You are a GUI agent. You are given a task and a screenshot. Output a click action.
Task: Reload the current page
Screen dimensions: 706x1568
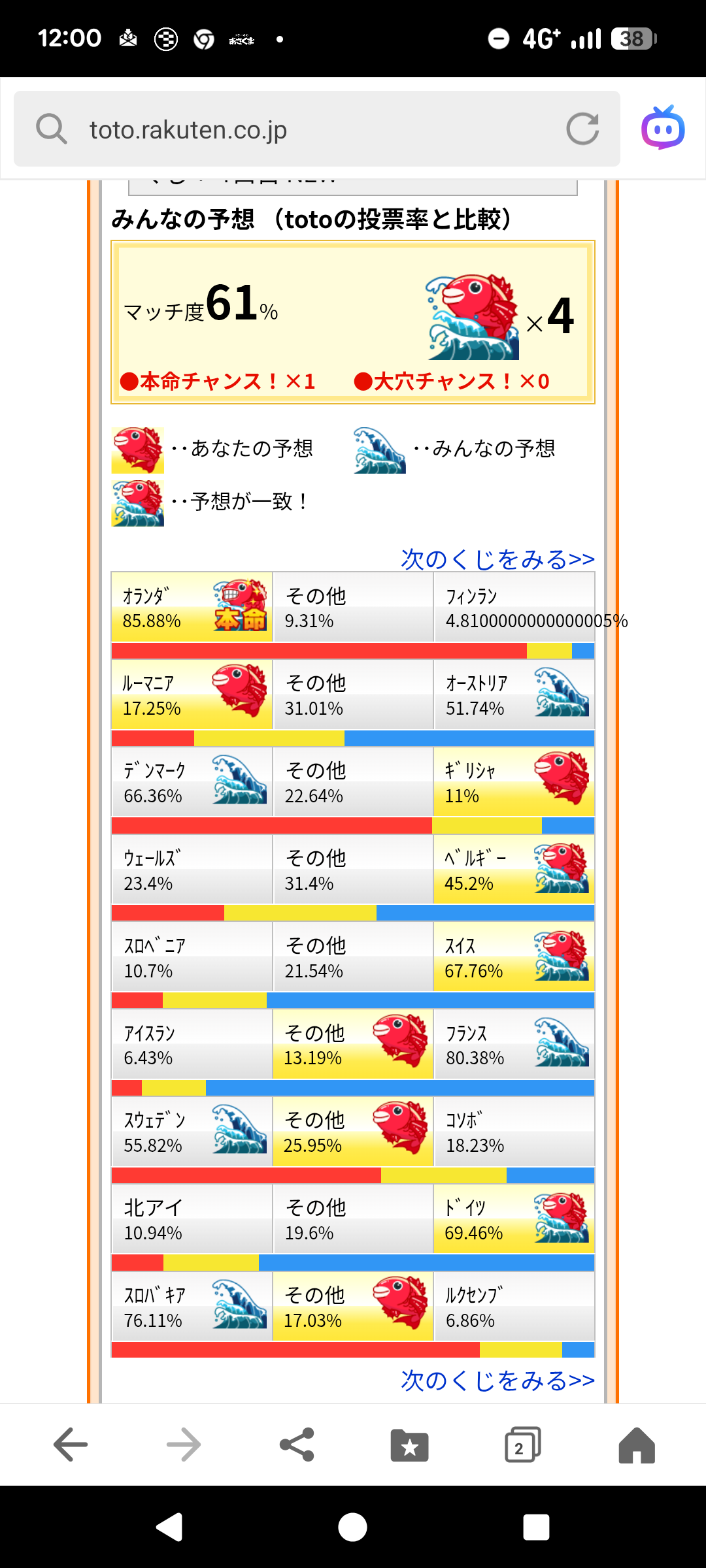(582, 129)
